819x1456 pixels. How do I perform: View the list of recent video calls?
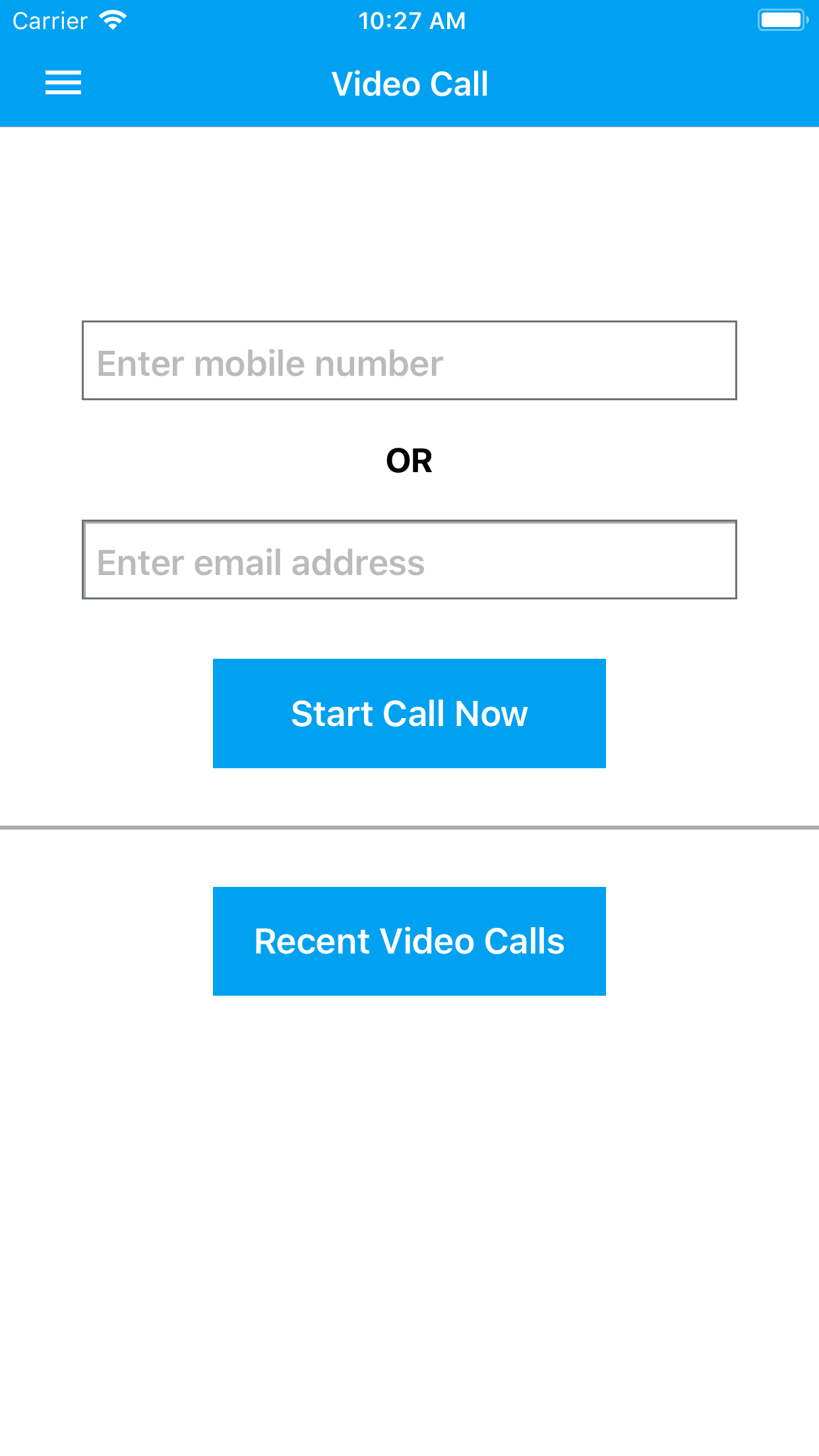[409, 941]
